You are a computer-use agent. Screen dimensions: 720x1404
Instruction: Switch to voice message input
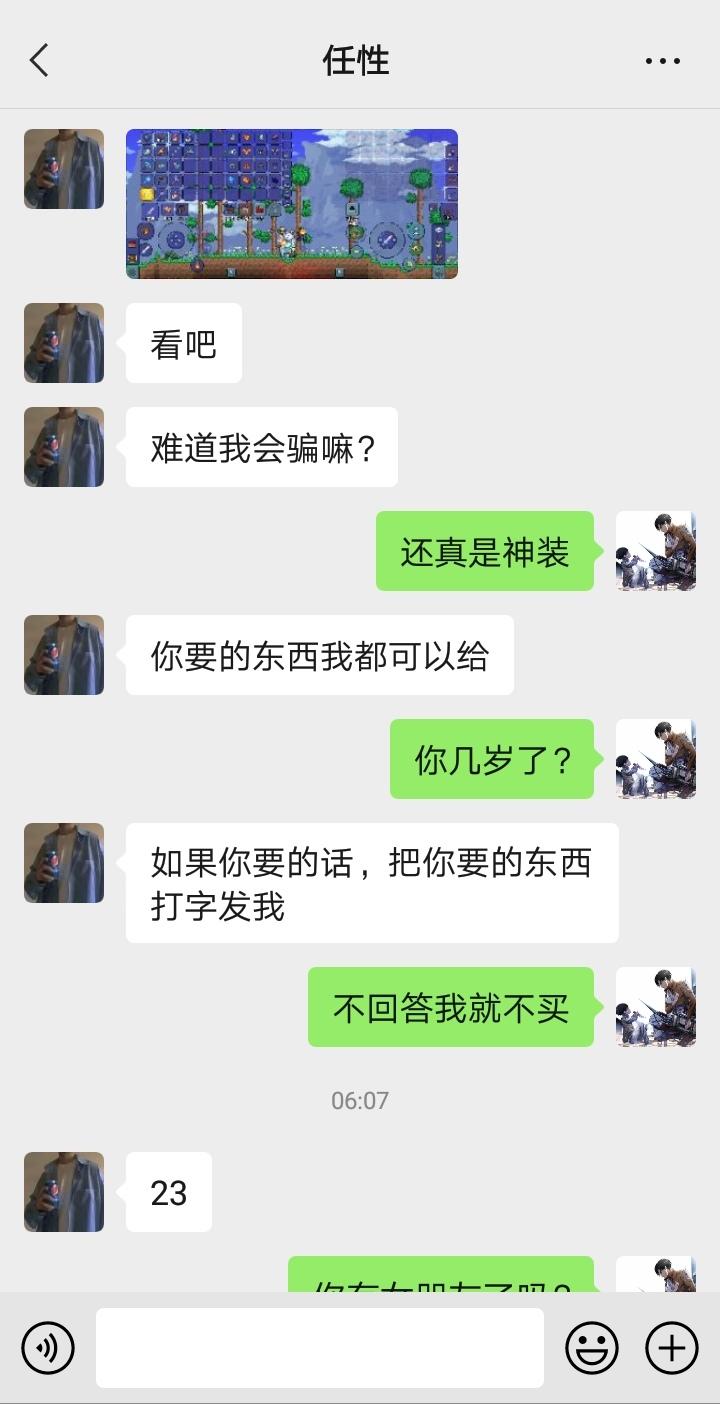click(x=48, y=1348)
